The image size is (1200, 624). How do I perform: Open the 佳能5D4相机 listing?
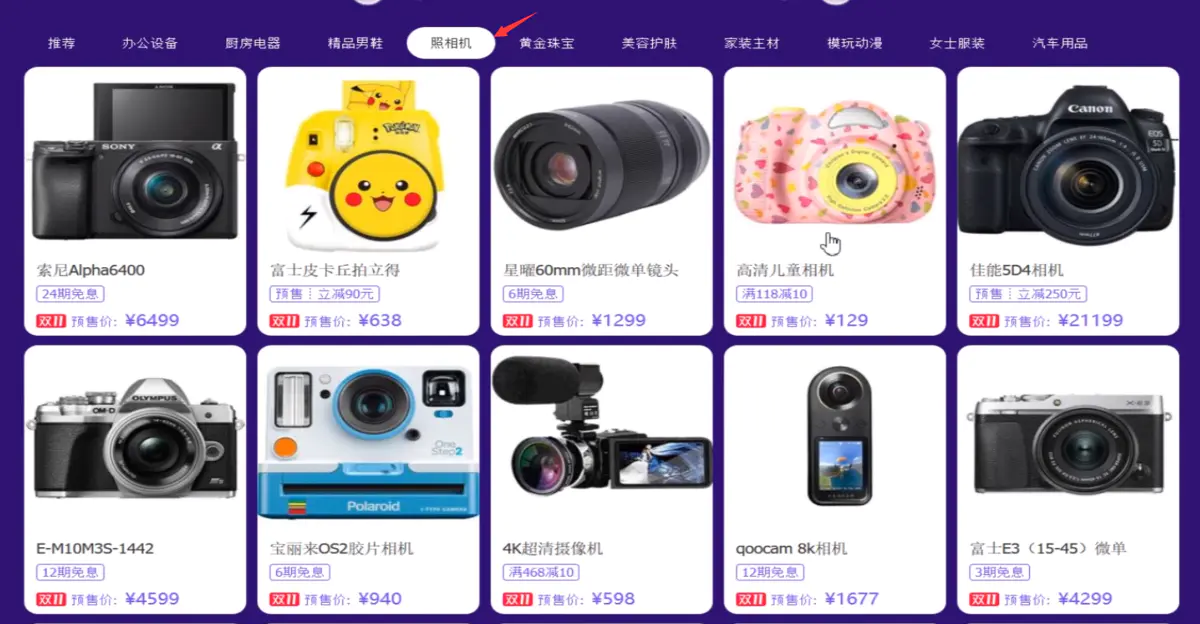point(1068,200)
